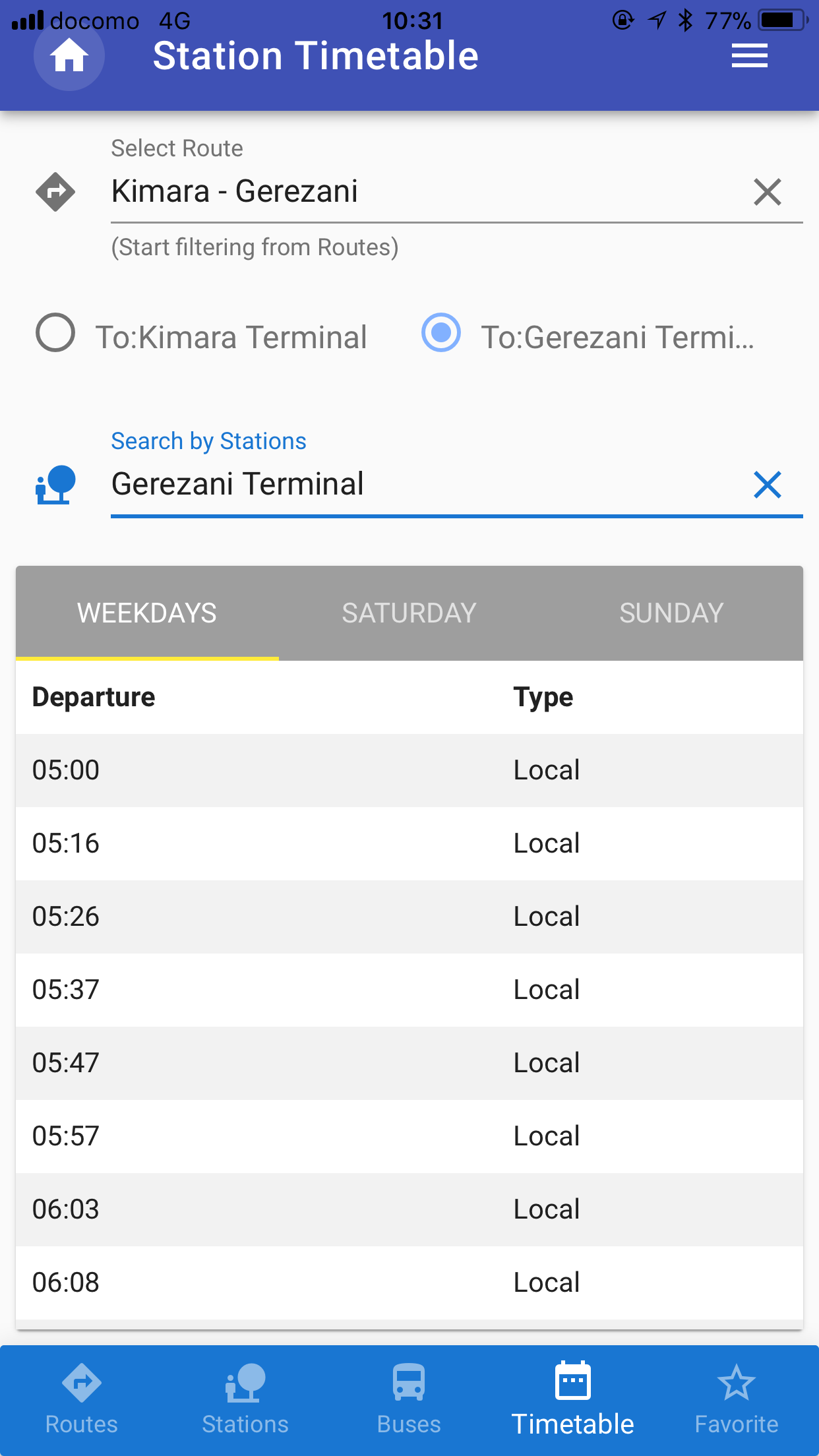Select To:Gerezani Terminal direction
The image size is (819, 1456).
point(588,336)
